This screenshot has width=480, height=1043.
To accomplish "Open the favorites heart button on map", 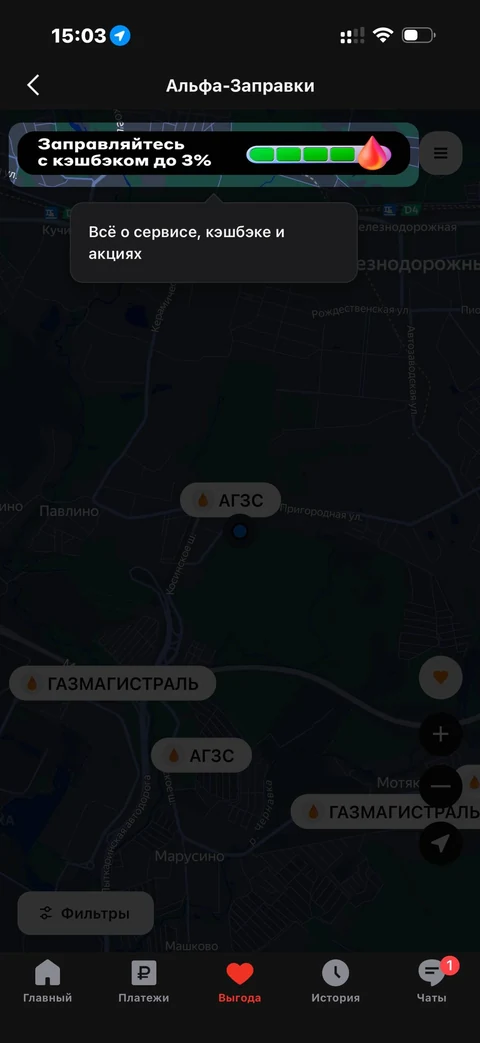I will tap(441, 677).
